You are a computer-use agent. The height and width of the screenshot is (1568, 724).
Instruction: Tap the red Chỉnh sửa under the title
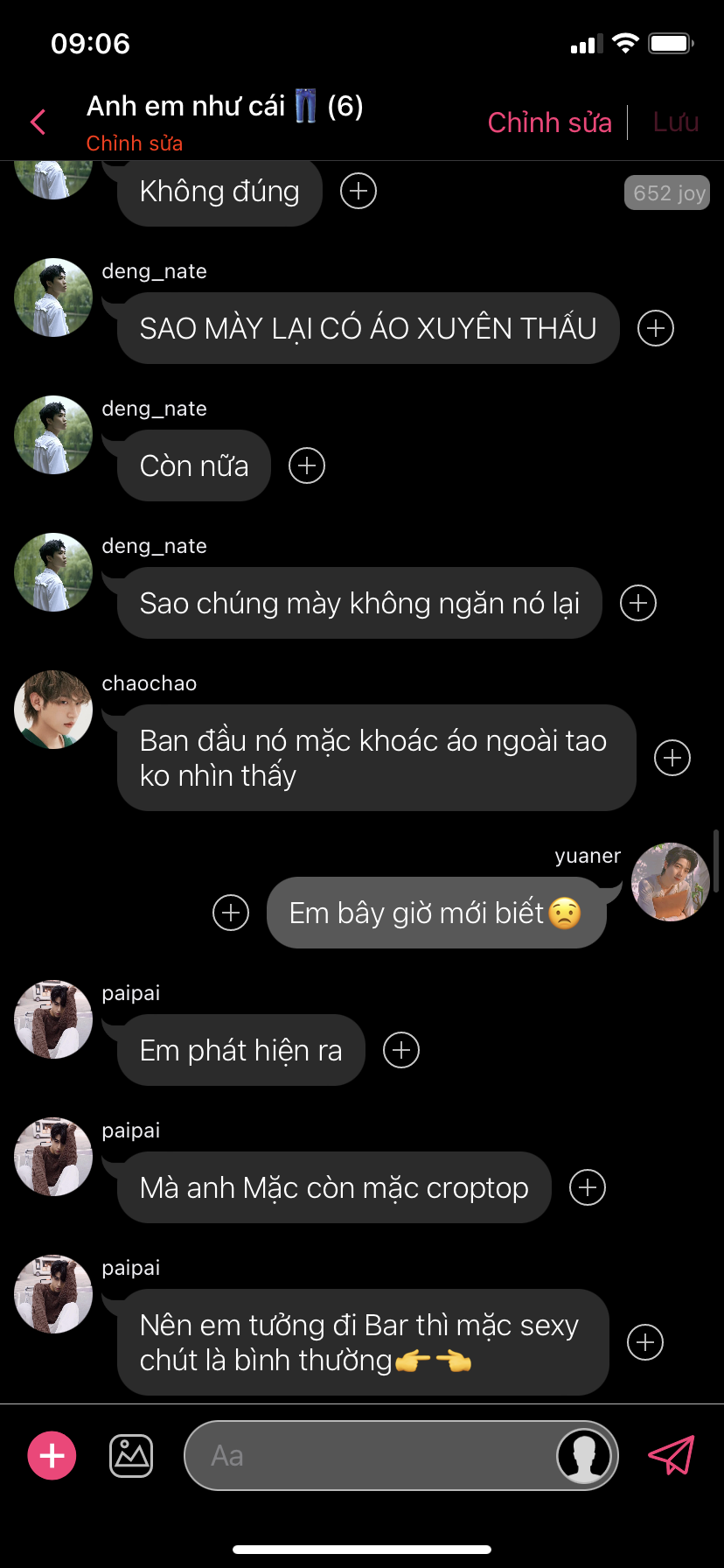pyautogui.click(x=134, y=143)
